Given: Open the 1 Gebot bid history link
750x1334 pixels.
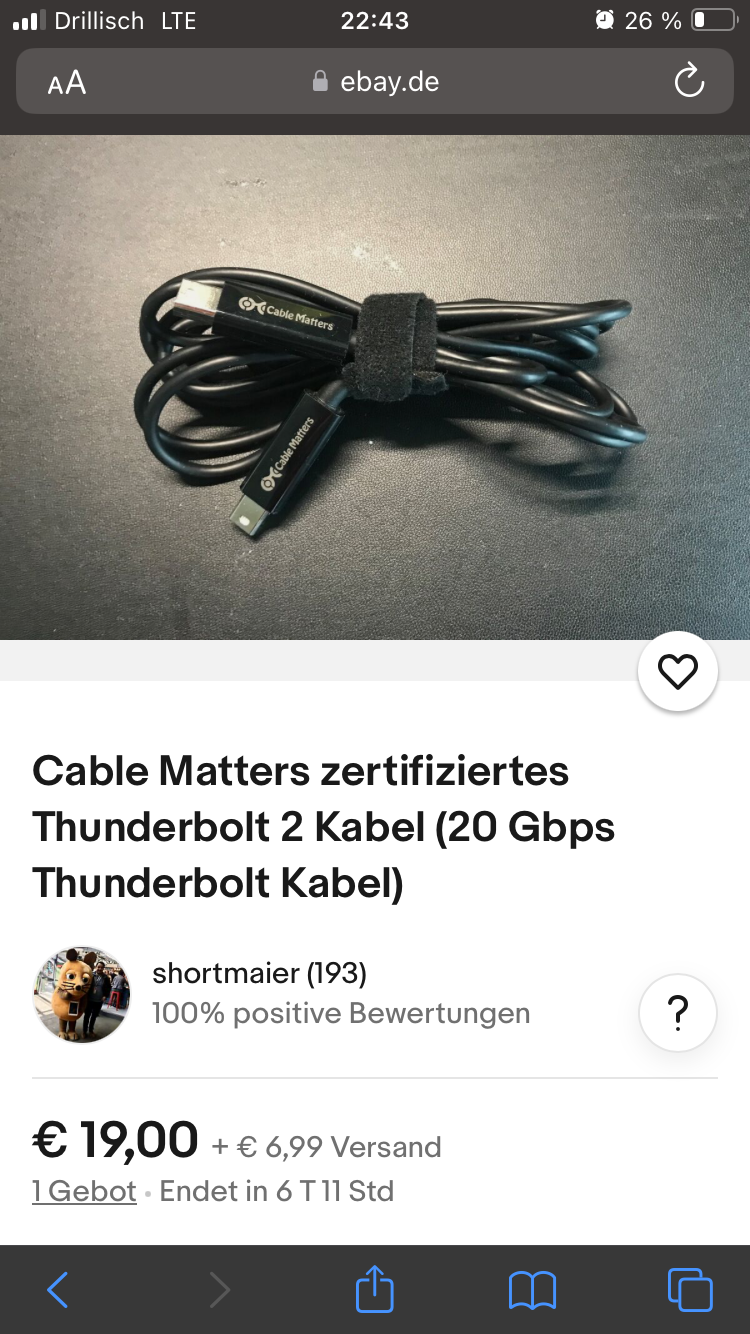Looking at the screenshot, I should [84, 1191].
